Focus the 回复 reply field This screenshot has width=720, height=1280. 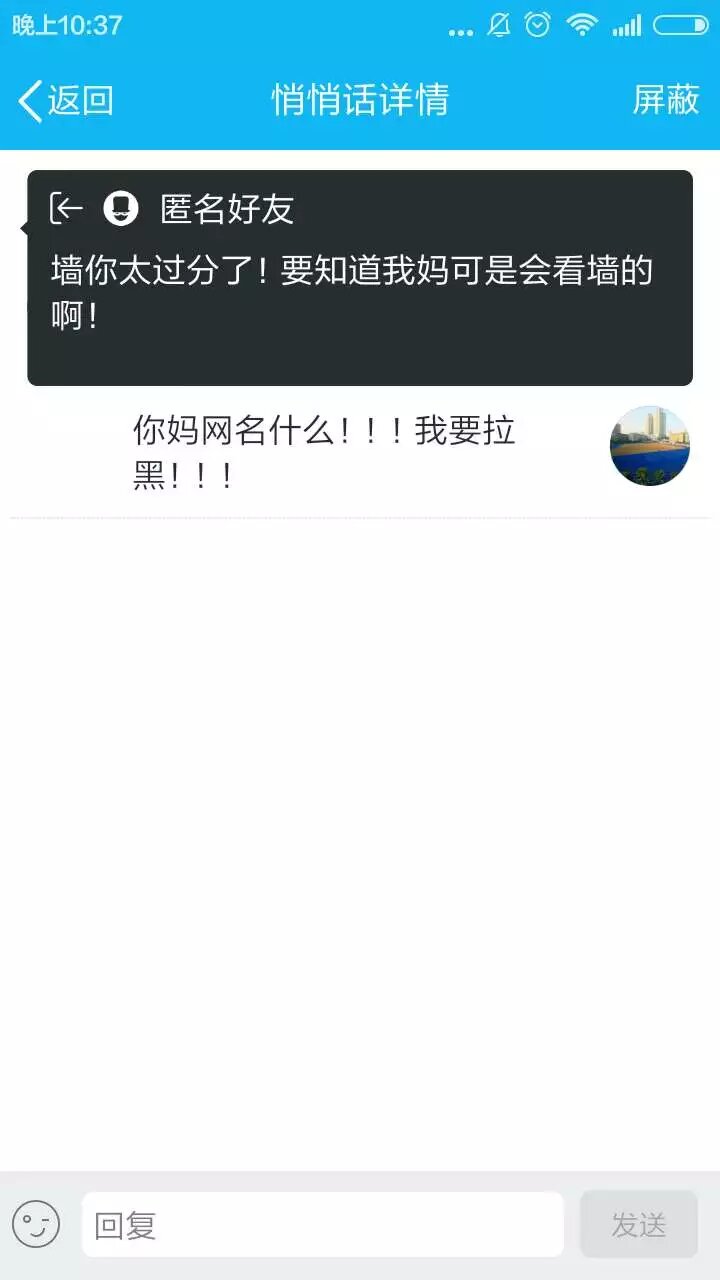point(322,1224)
